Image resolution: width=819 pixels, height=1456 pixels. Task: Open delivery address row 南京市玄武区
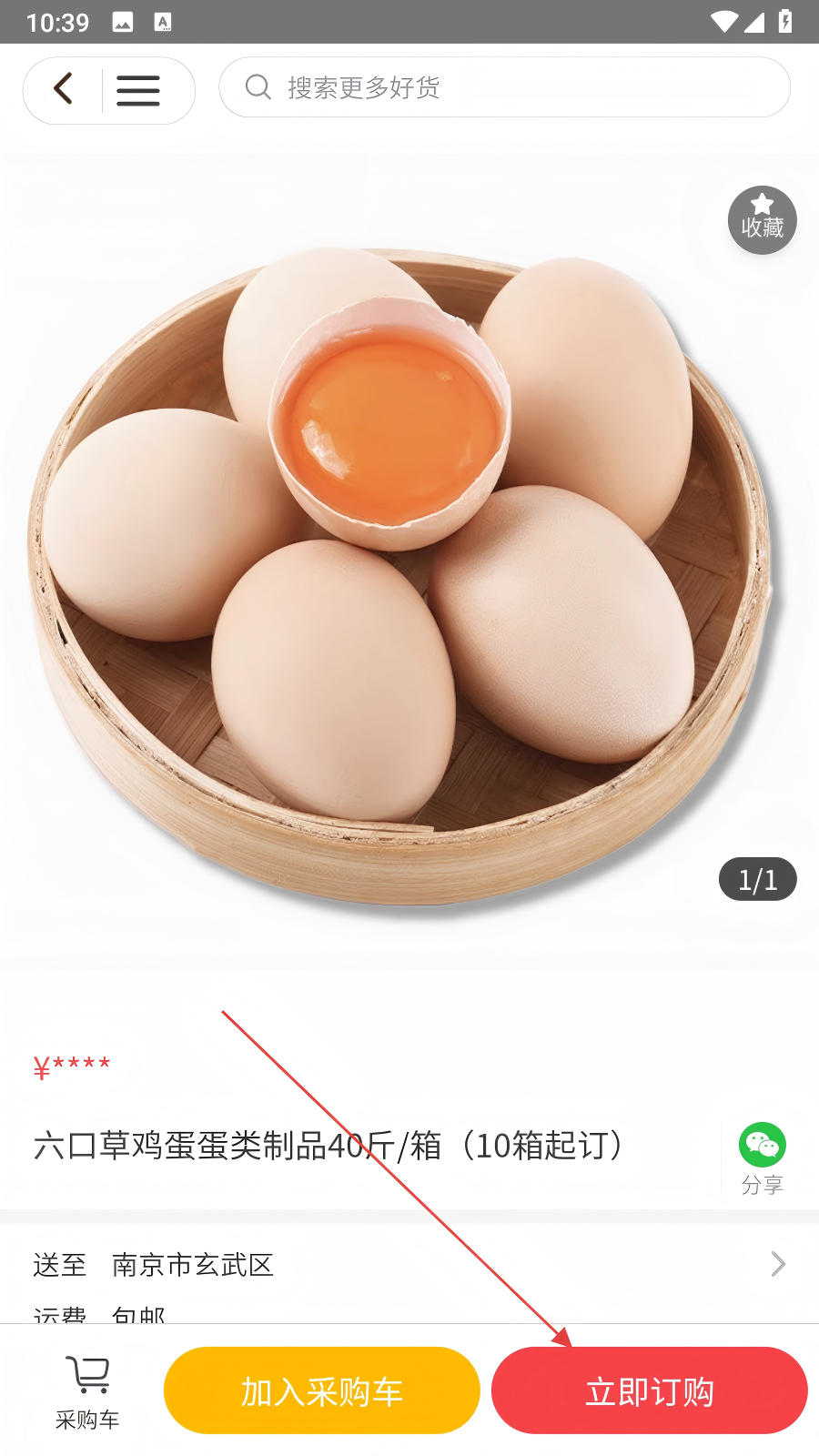[x=409, y=1264]
